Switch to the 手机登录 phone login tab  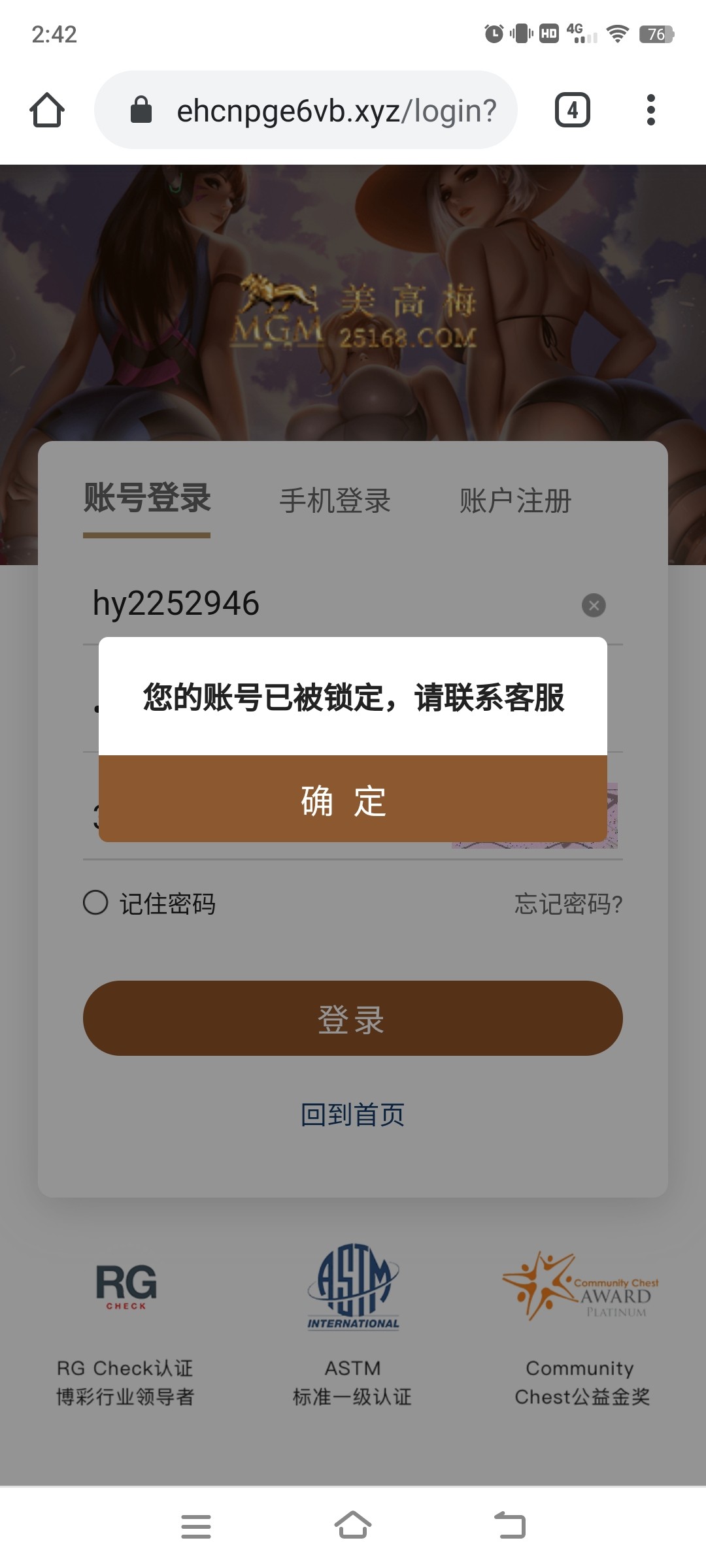coord(335,500)
